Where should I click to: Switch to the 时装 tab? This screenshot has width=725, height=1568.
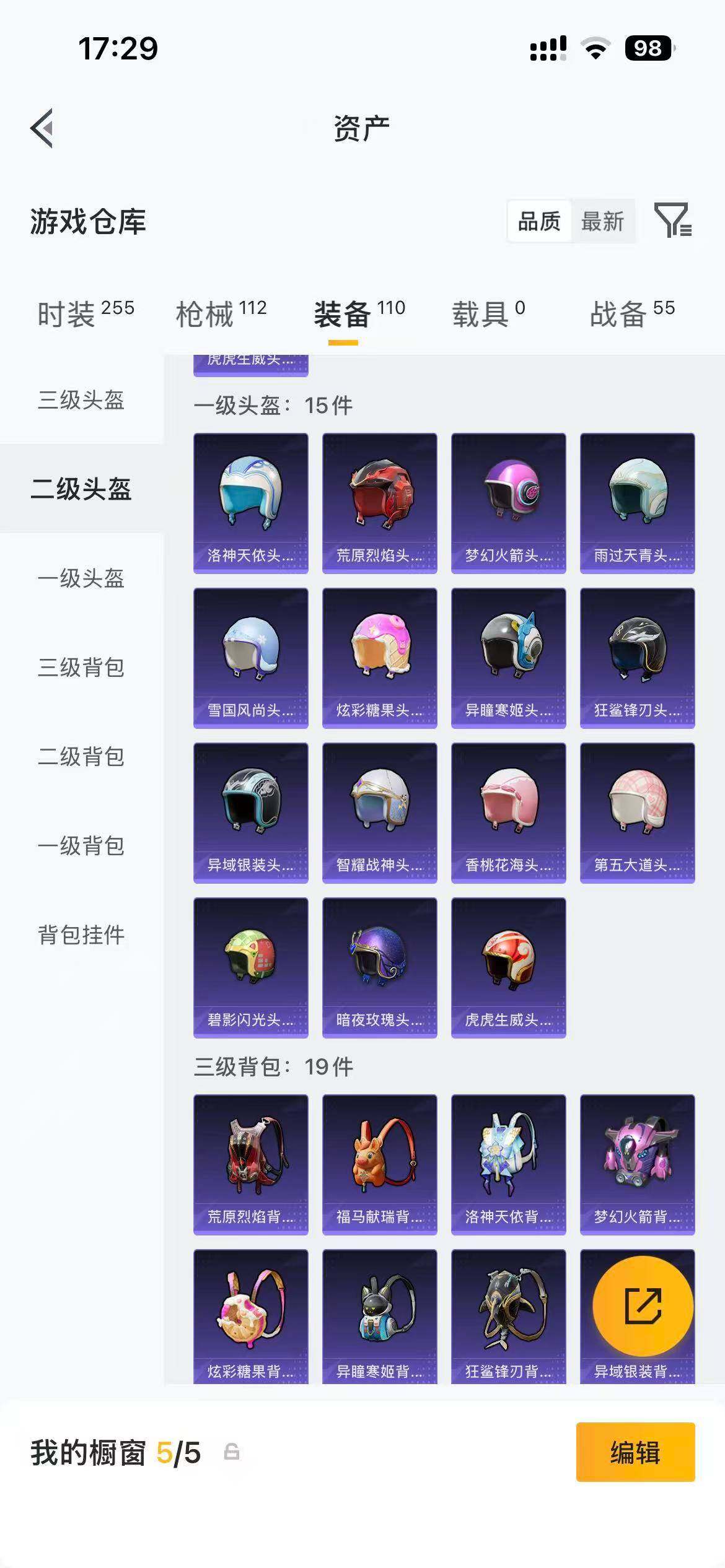click(x=86, y=313)
